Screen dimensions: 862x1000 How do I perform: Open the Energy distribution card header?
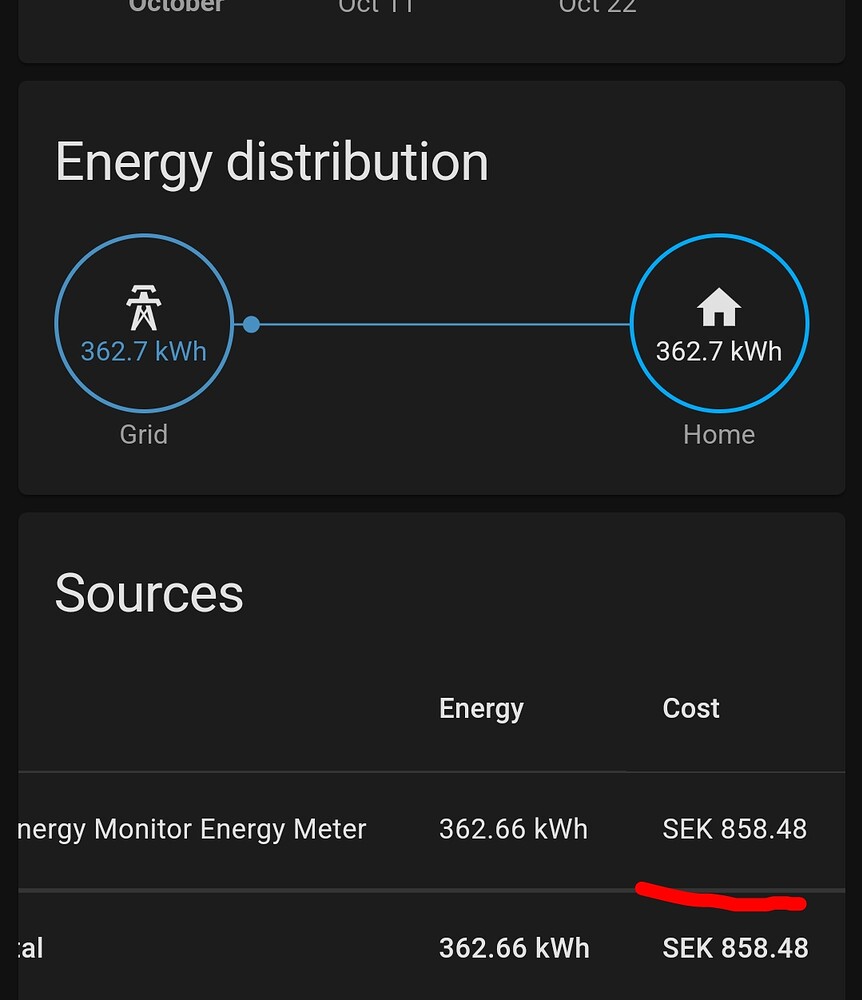click(x=272, y=161)
